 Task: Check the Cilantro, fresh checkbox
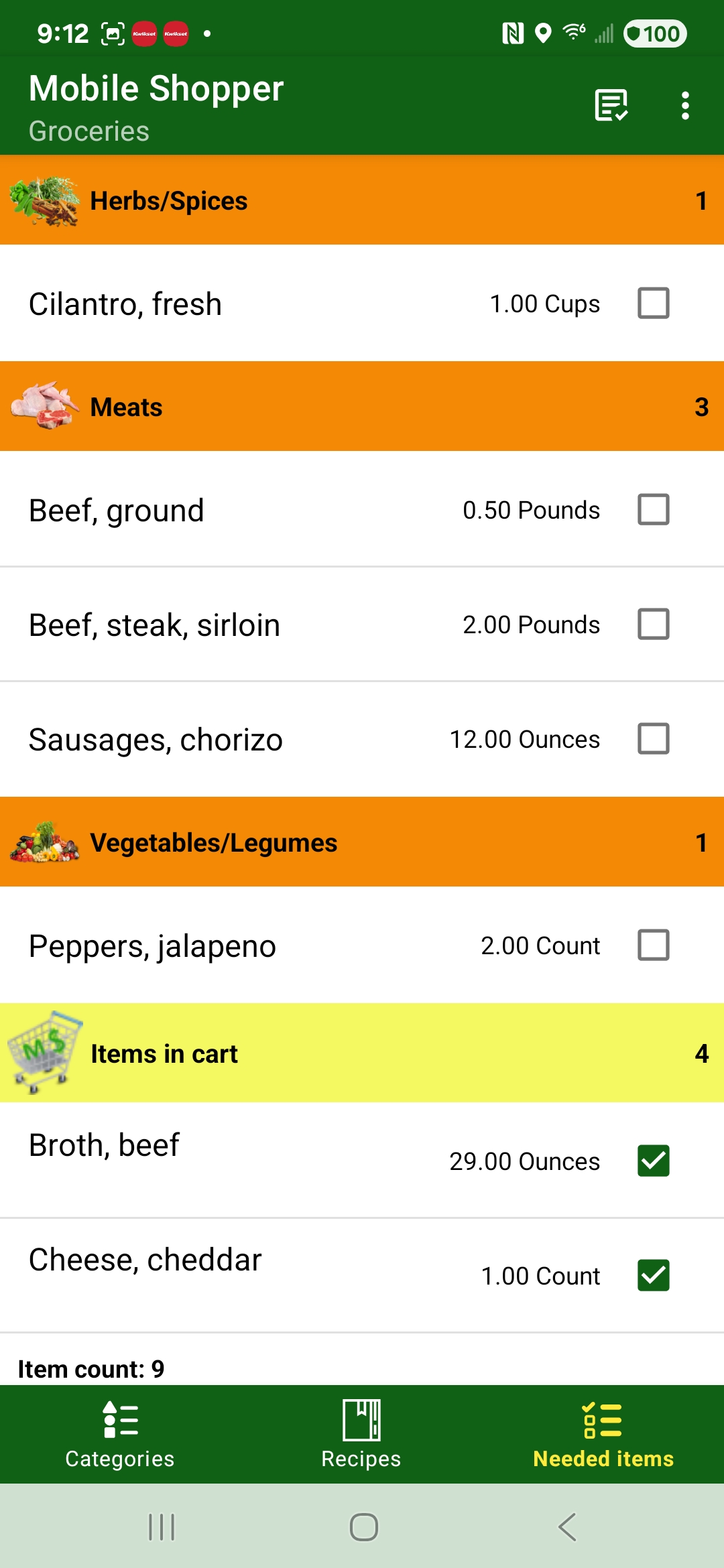point(652,303)
